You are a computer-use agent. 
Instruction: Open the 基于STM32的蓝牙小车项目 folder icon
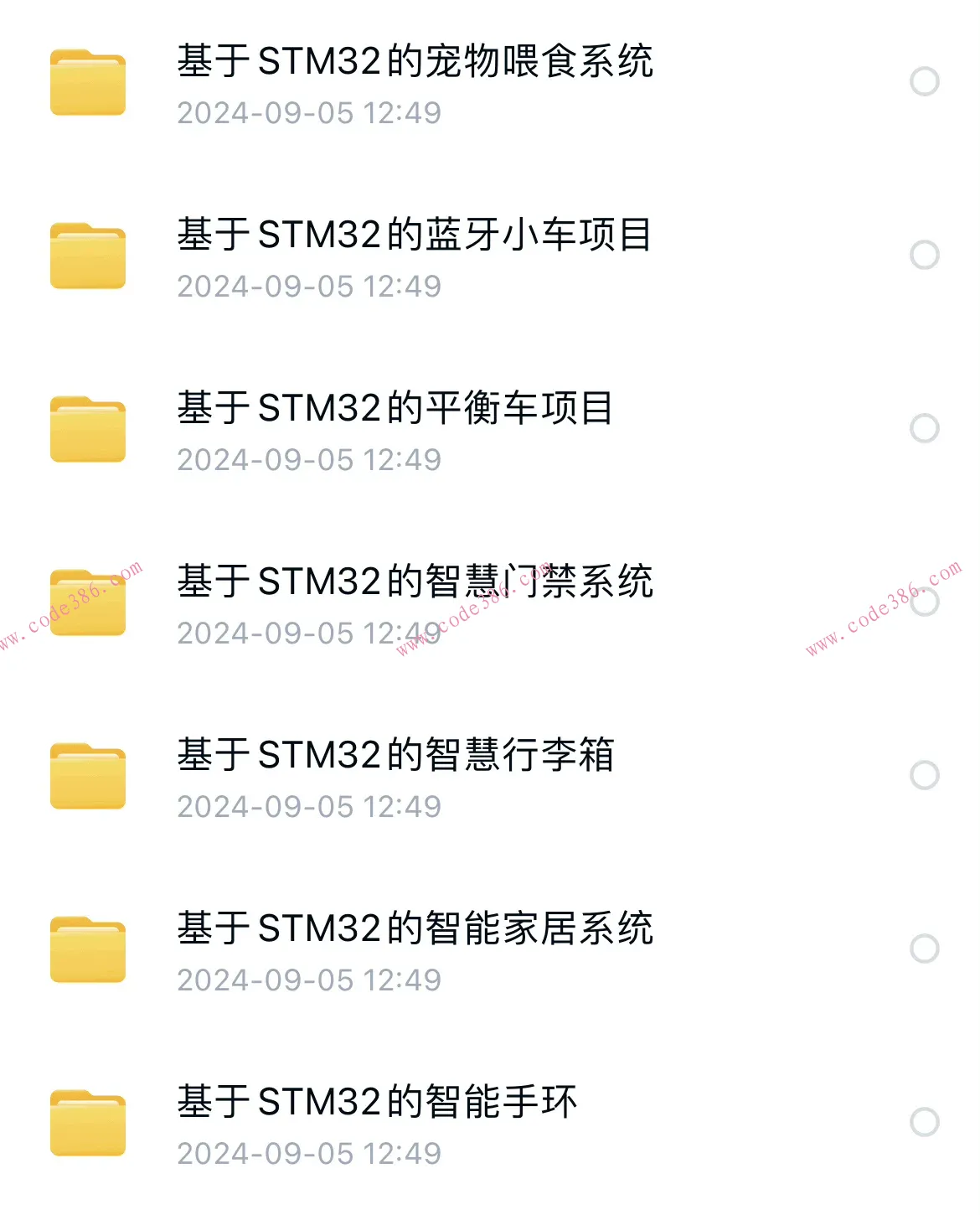coord(86,256)
